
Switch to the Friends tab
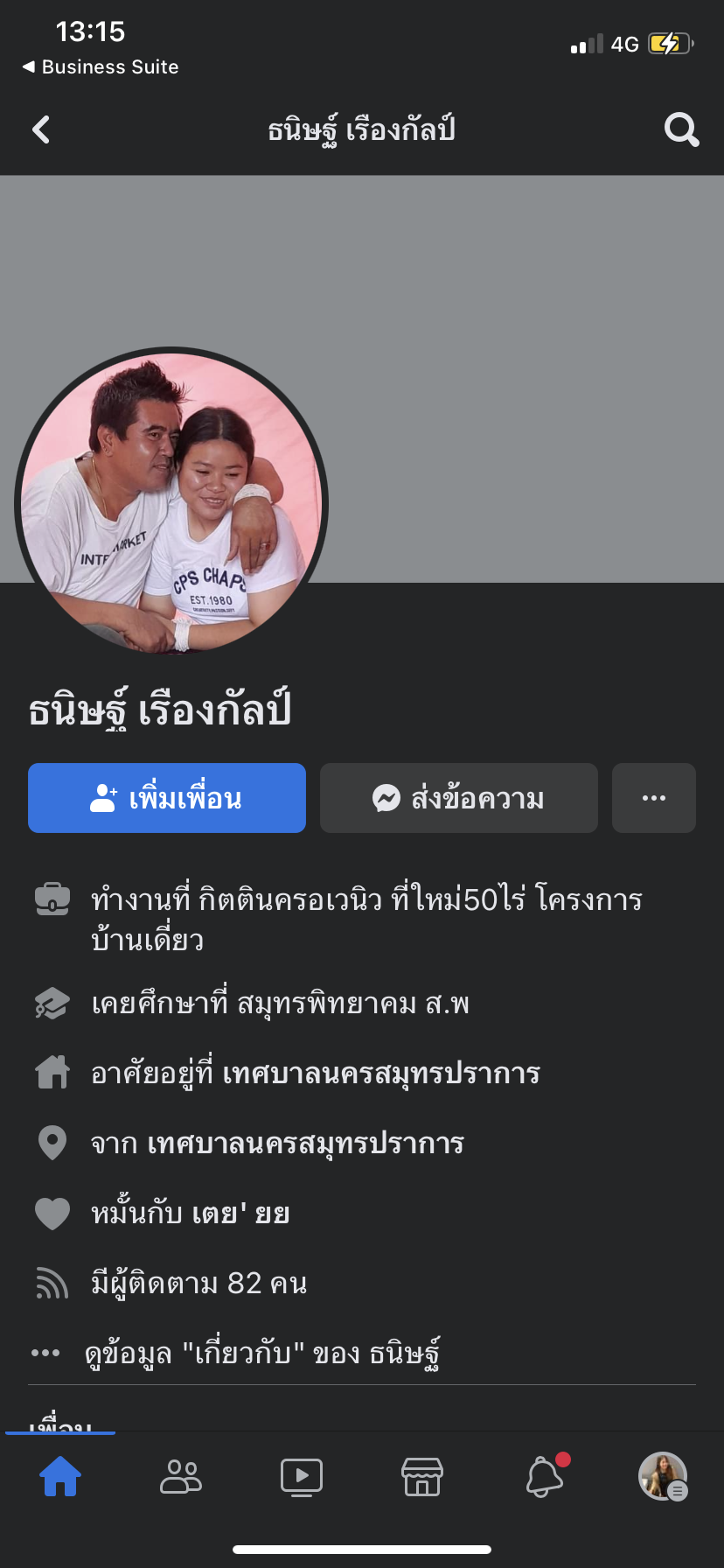coord(181,1477)
